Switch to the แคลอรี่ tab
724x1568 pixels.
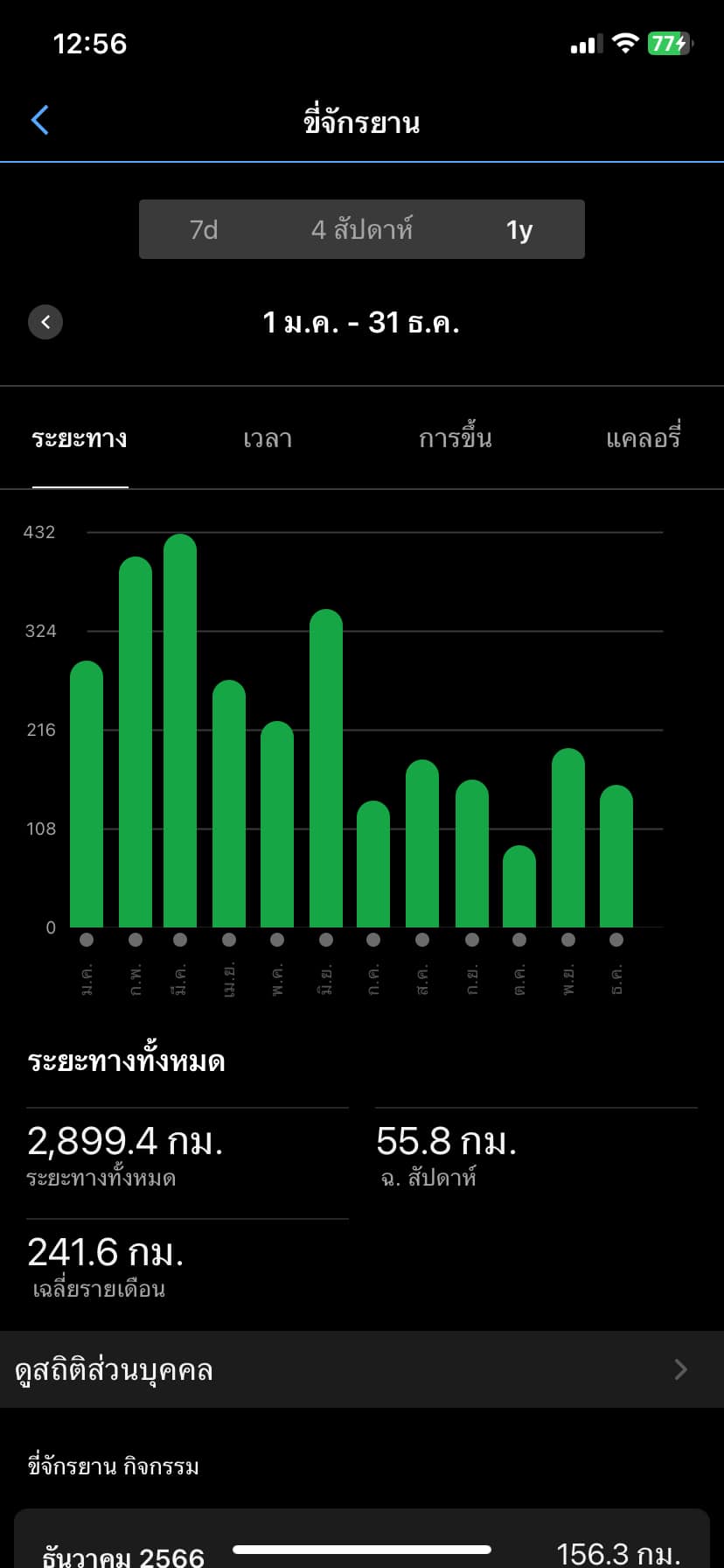(x=644, y=437)
